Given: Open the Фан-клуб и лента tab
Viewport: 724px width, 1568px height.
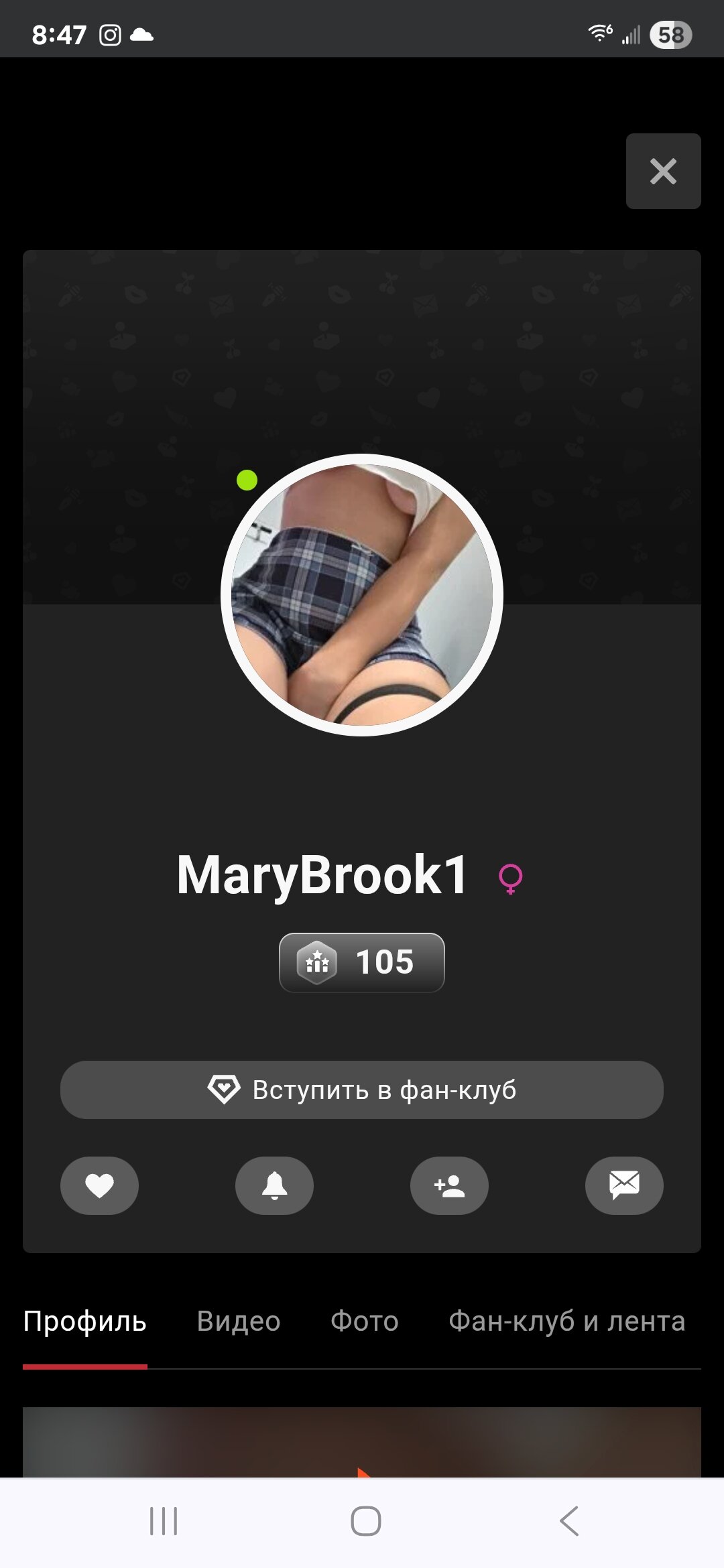Looking at the screenshot, I should coord(566,1321).
